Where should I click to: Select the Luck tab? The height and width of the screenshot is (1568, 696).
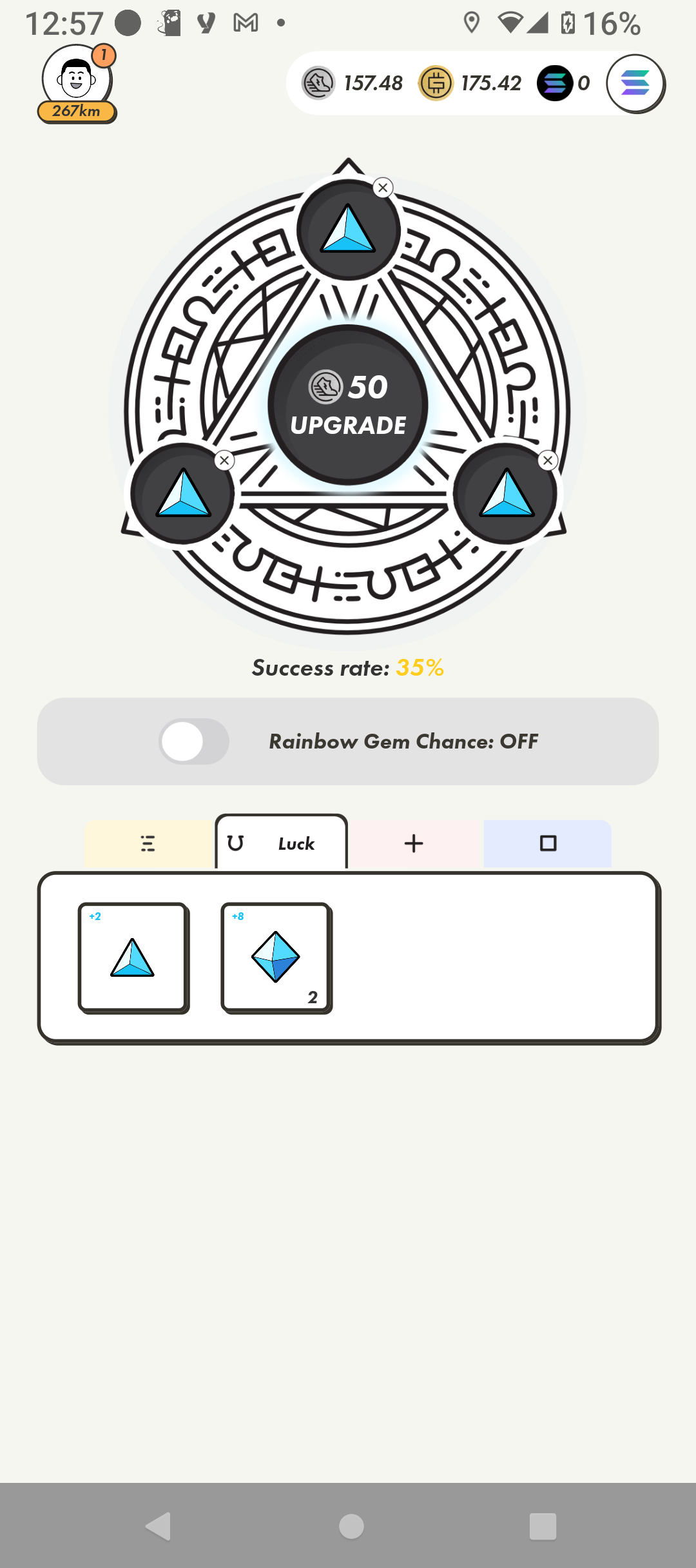click(282, 843)
